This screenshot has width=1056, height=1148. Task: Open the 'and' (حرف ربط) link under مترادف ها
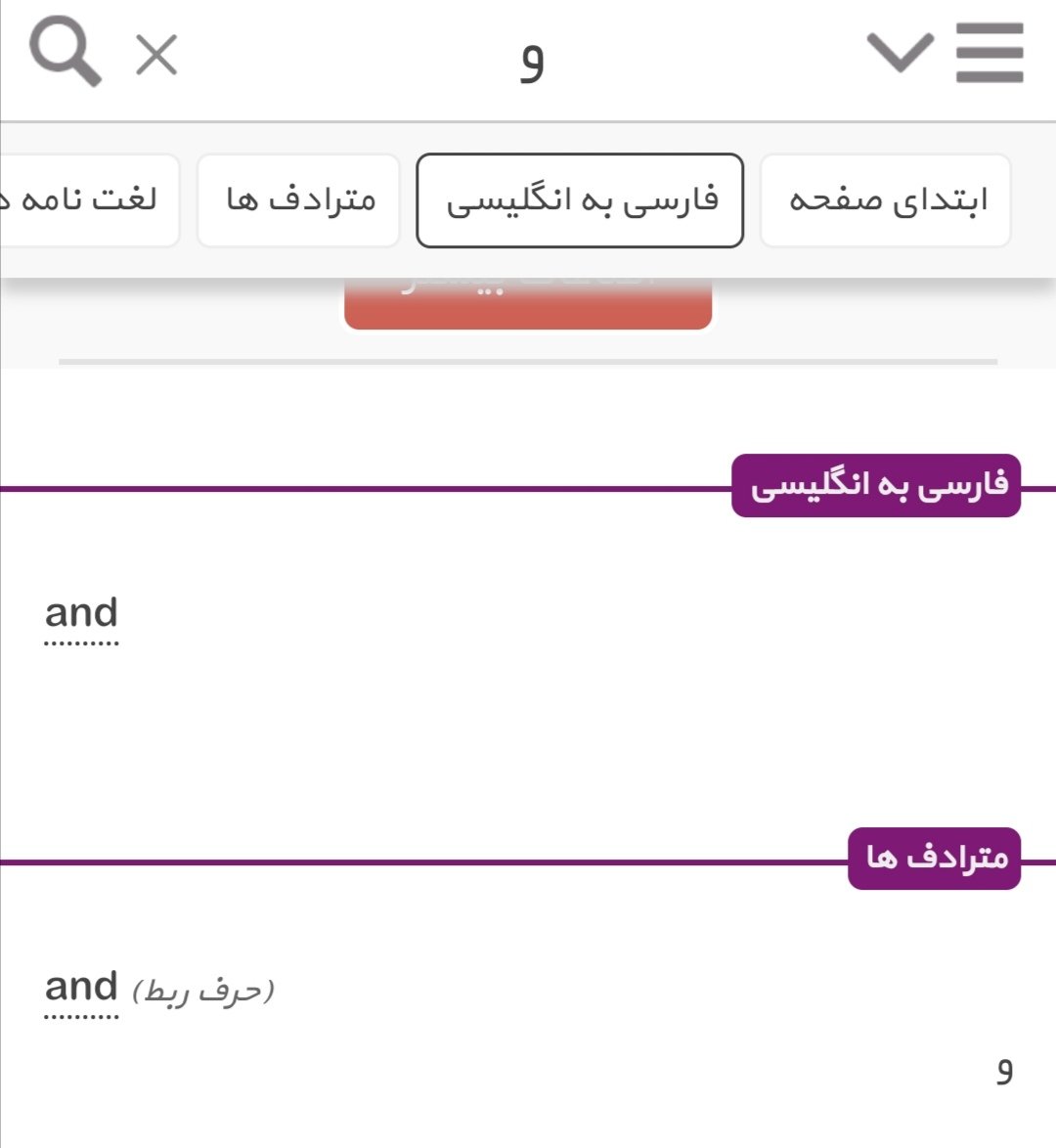tap(81, 988)
